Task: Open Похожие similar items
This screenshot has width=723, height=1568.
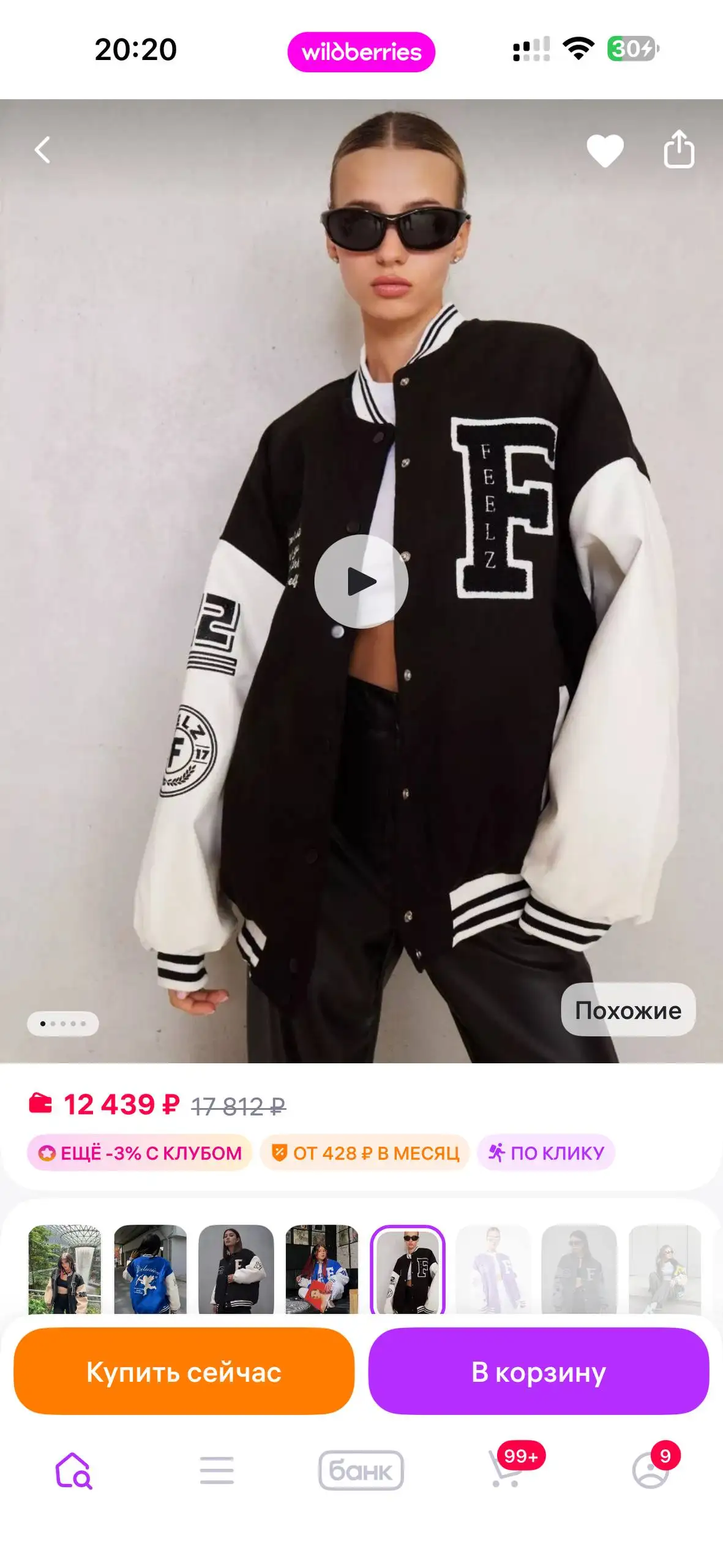Action: 628,1010
